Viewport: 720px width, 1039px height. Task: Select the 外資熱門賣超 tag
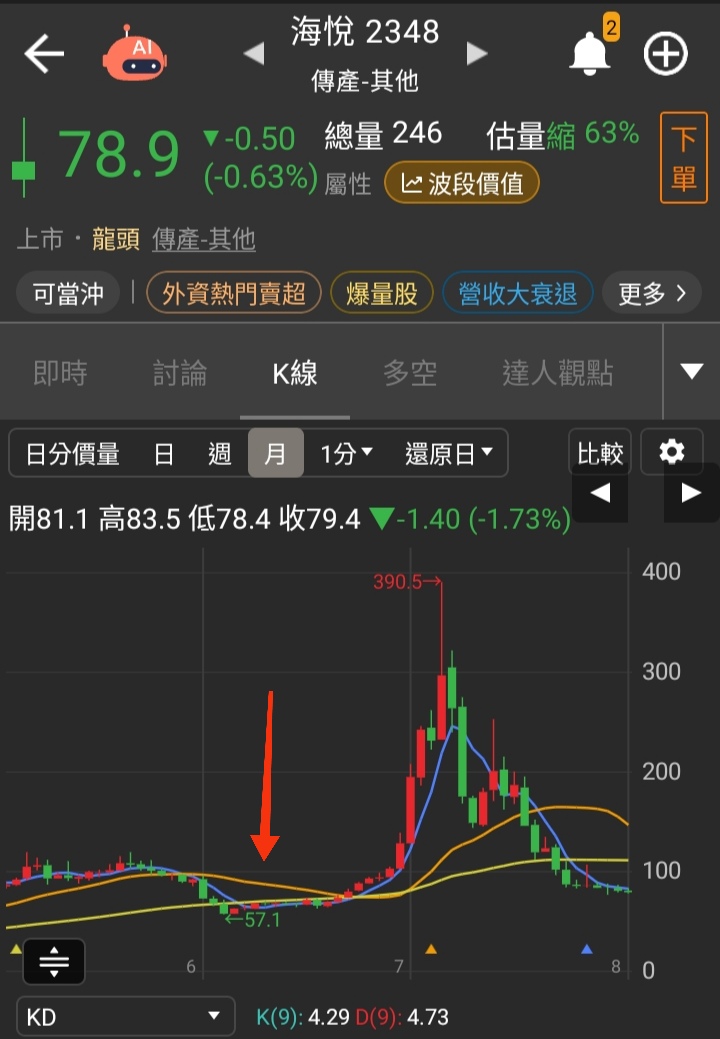tap(234, 293)
